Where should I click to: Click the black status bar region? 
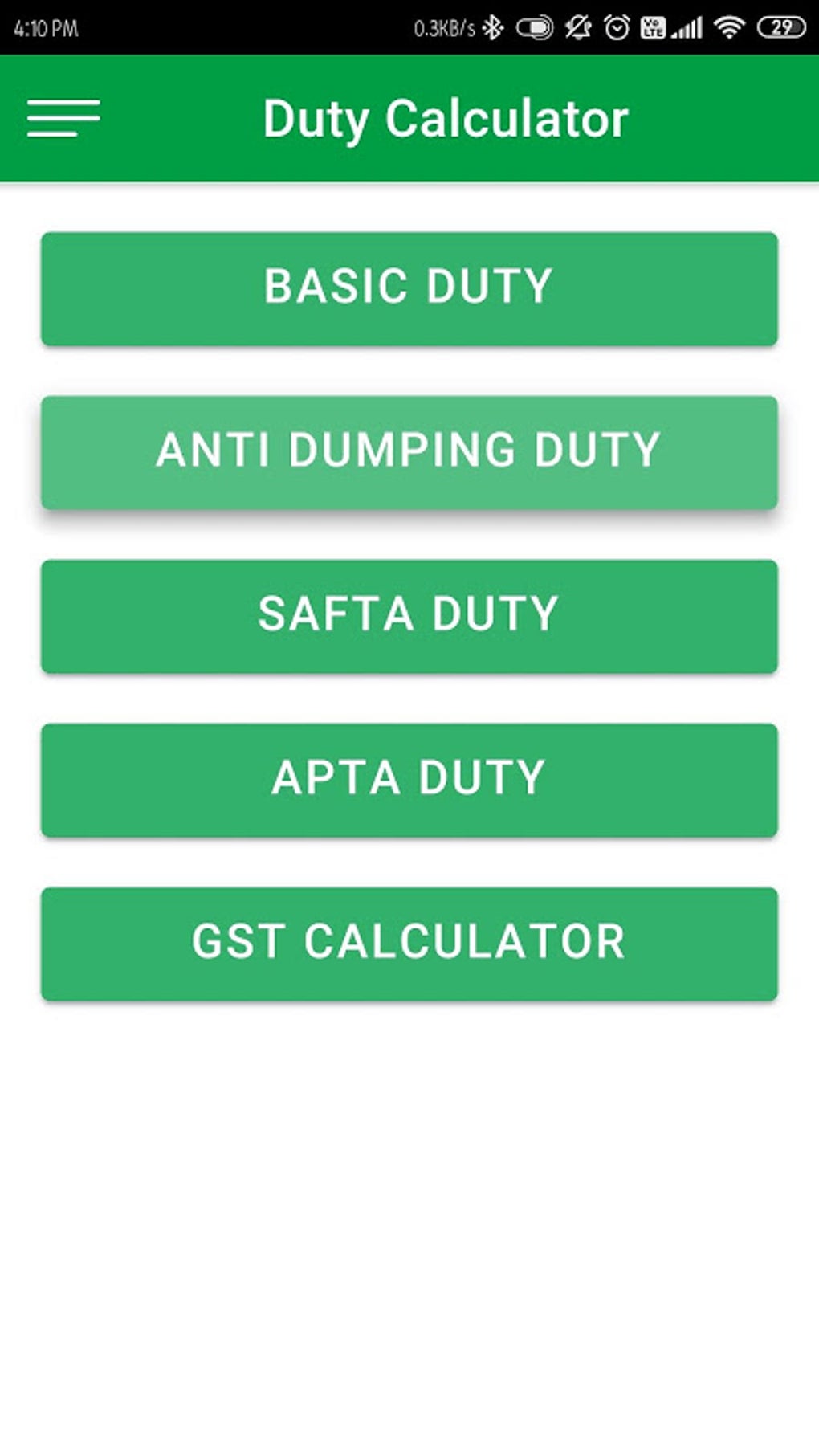241,25
